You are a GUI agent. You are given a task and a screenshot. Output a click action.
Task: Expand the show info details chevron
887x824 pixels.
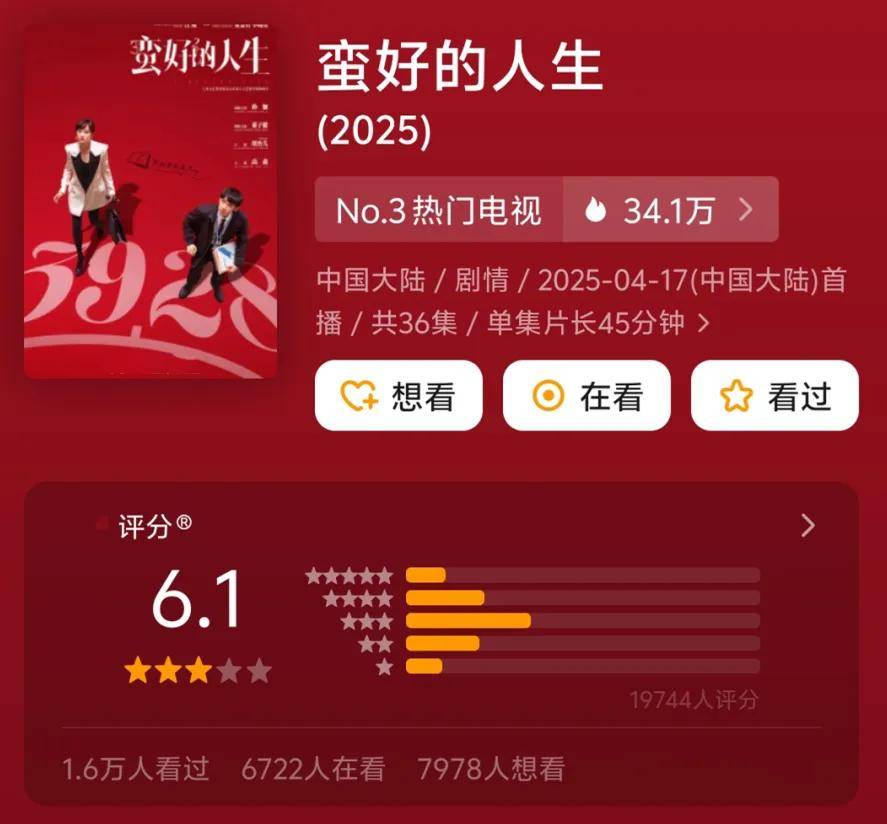(x=704, y=323)
